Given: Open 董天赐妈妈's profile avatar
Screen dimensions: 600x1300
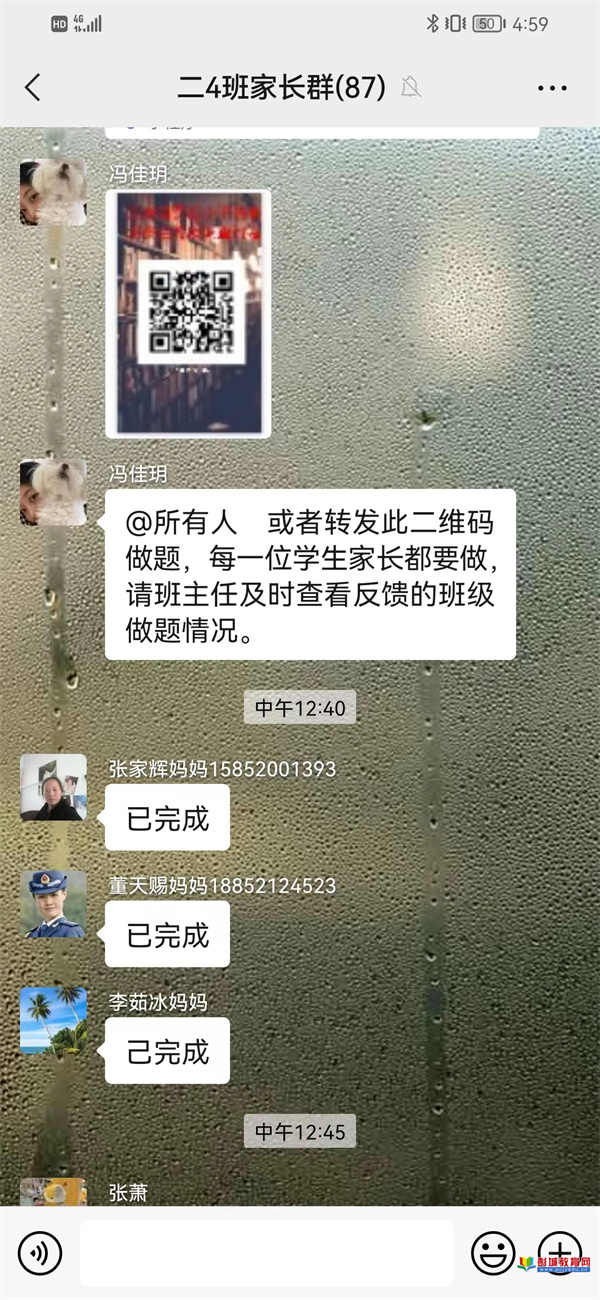Looking at the screenshot, I should (53, 904).
